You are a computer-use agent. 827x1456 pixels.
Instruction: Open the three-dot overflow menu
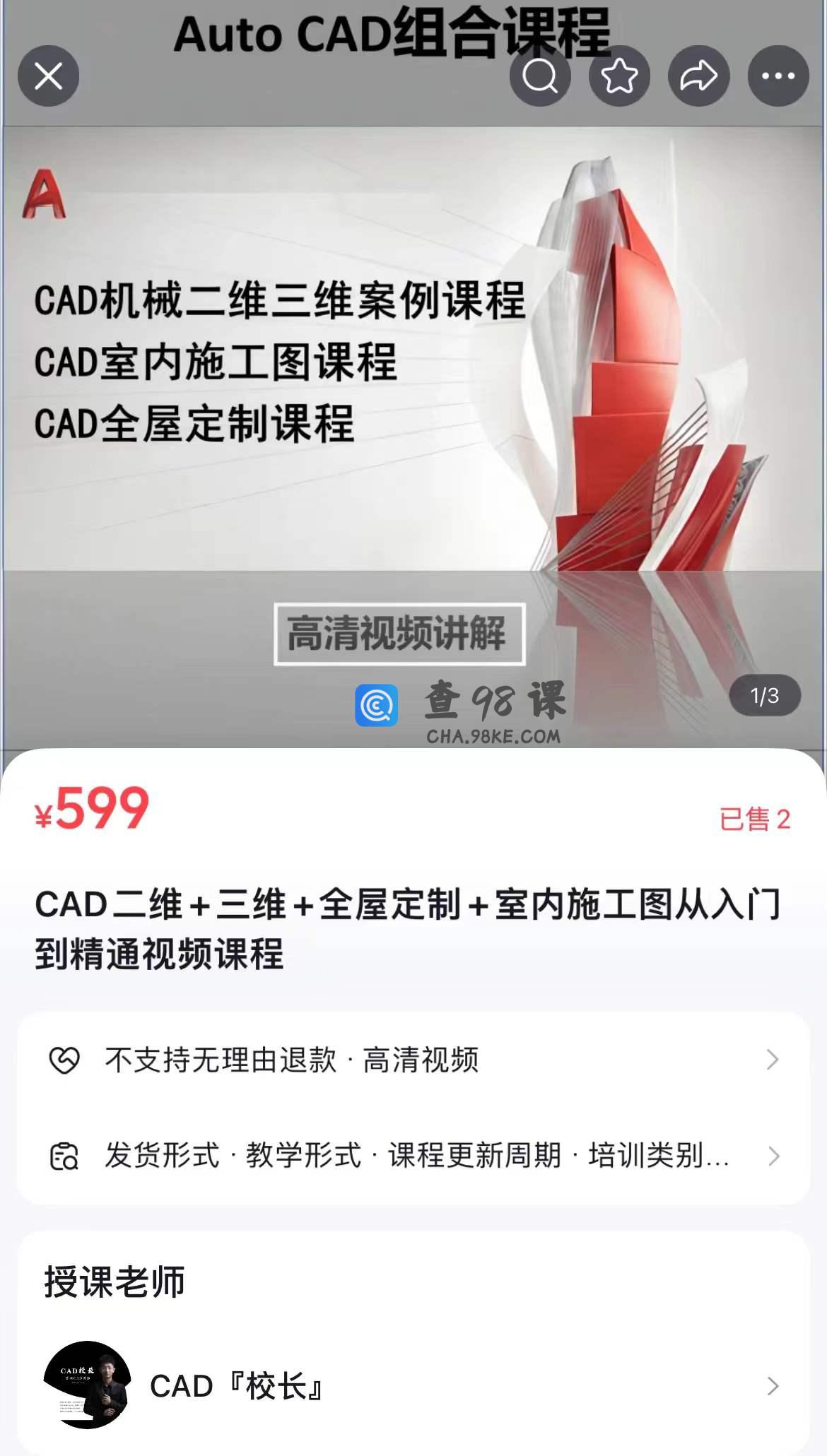778,76
